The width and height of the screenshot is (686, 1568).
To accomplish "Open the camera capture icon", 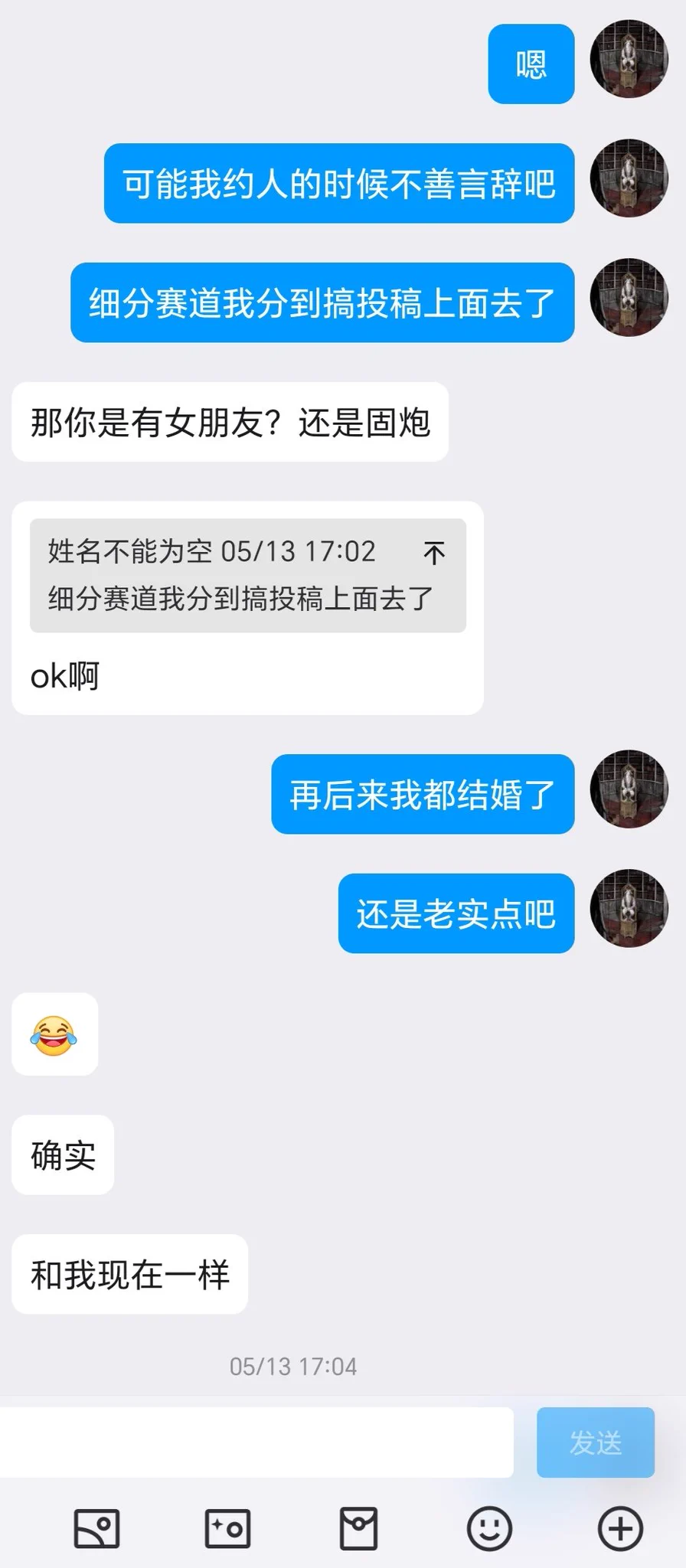I will (227, 1529).
